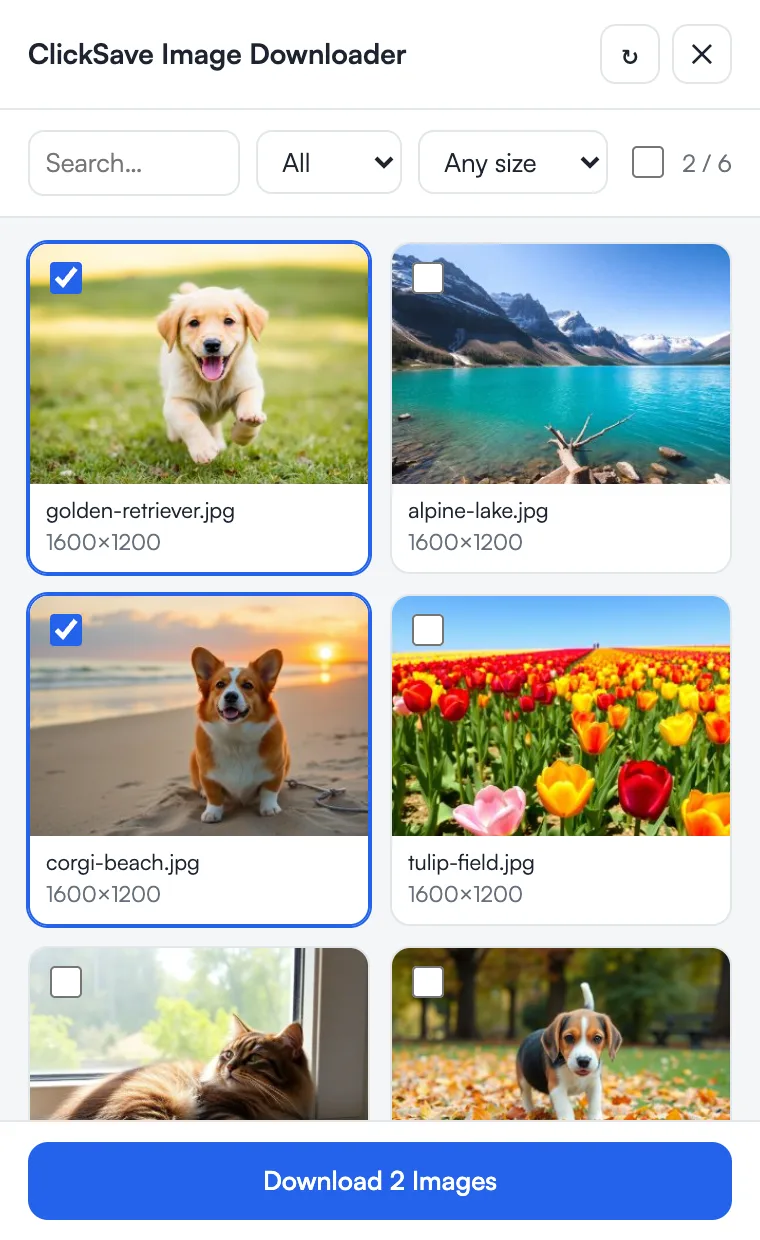Viewport: 760px width, 1240px height.
Task: Tap Download 2 Images button
Action: coord(380,1181)
